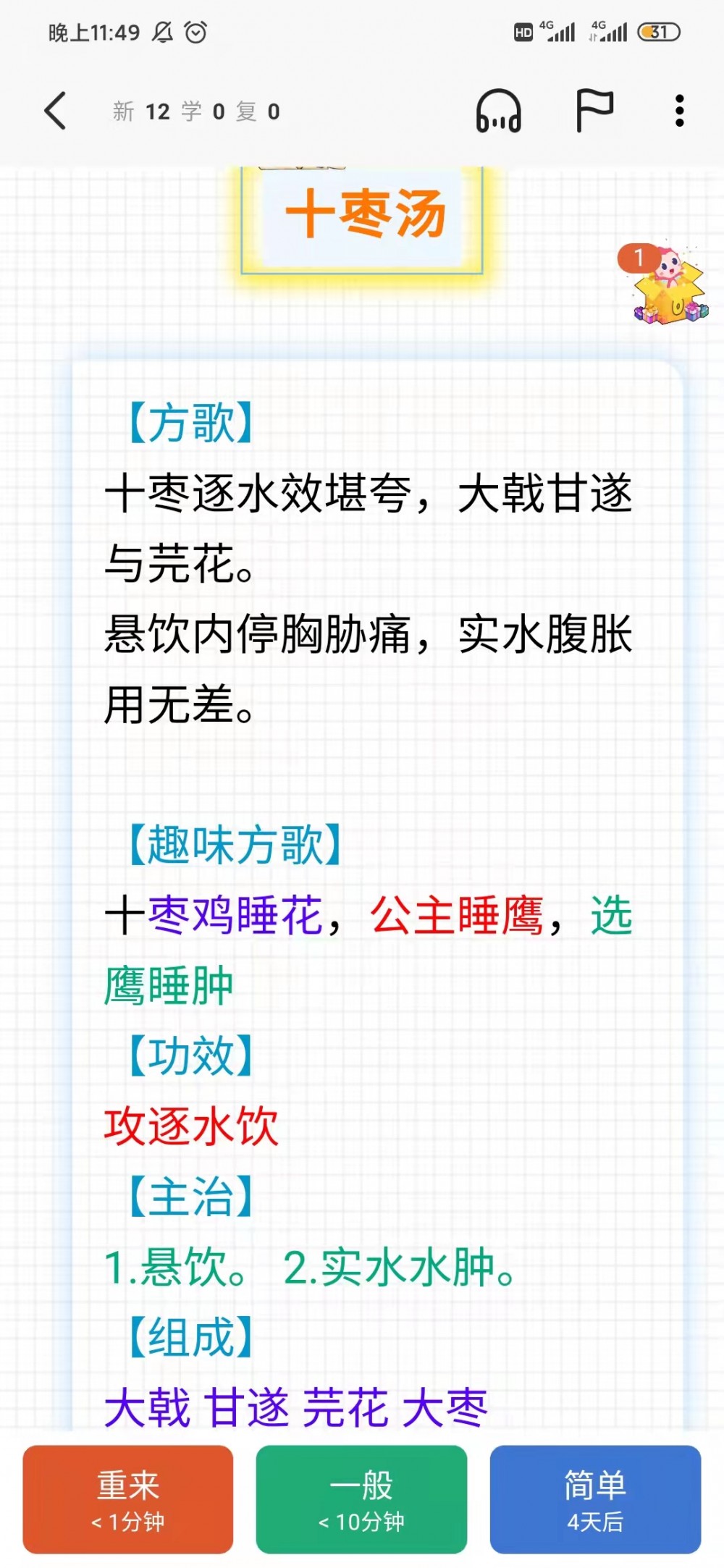Image resolution: width=724 pixels, height=1568 pixels.
Task: Rate the card as 一般
Action: tap(361, 1499)
